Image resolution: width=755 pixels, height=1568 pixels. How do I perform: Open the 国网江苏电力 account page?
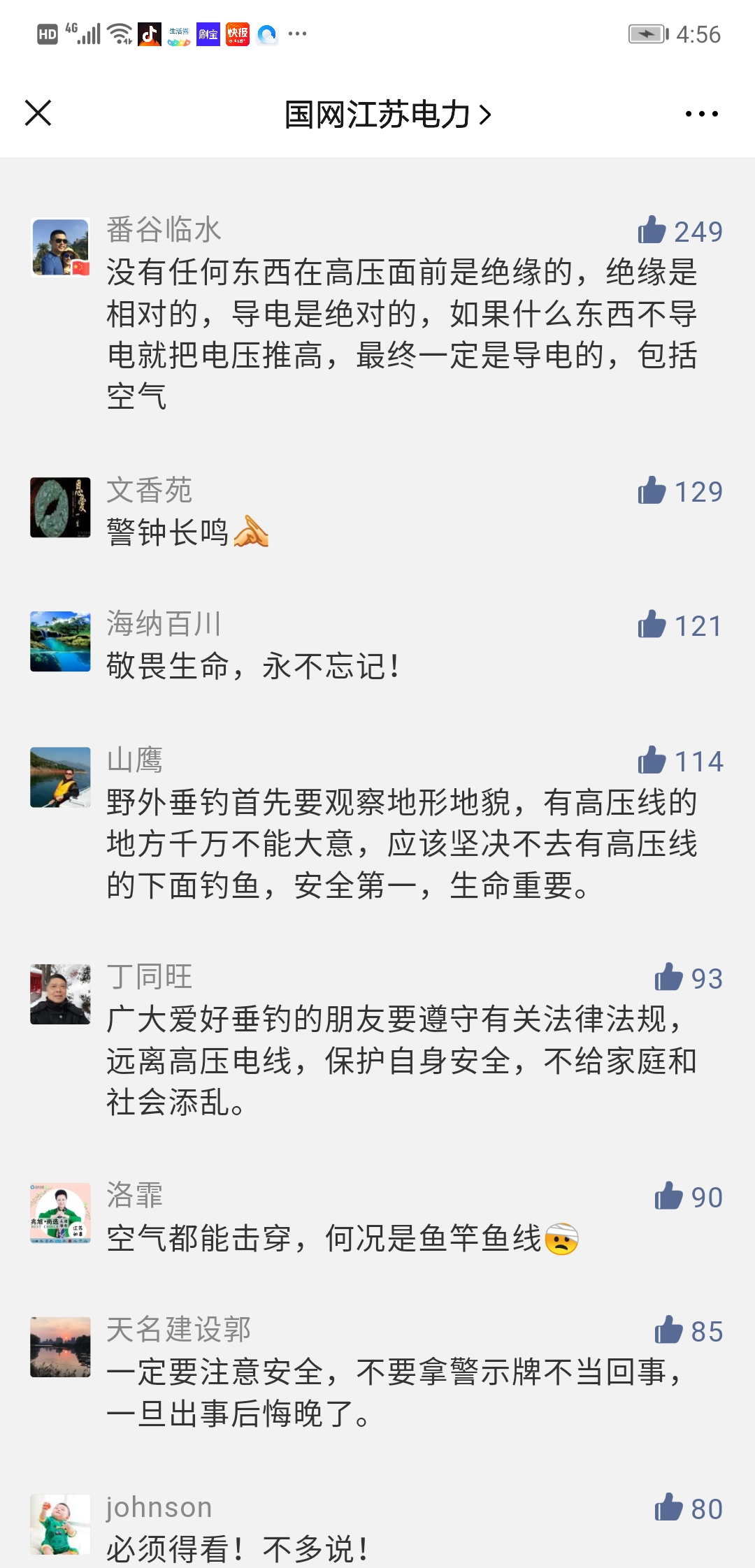pyautogui.click(x=388, y=115)
